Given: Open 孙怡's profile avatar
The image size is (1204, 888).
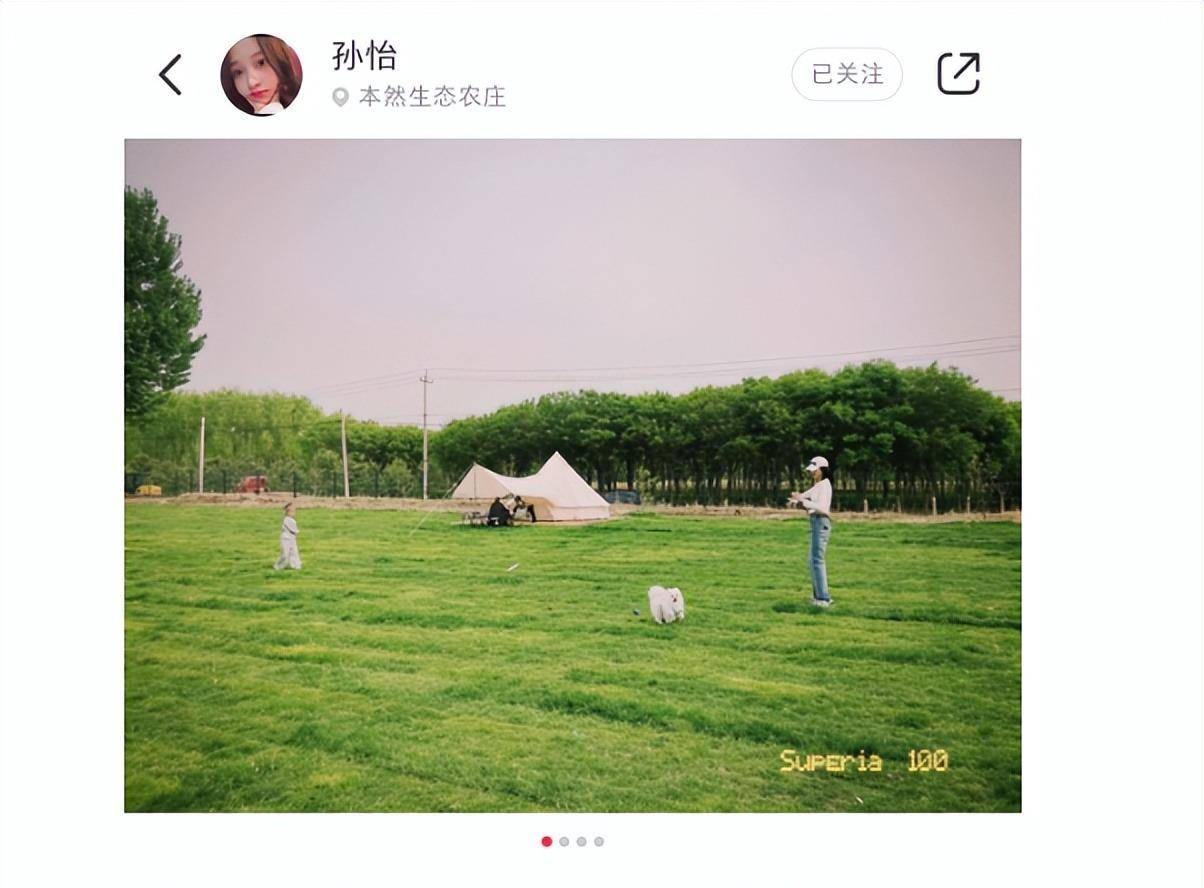Looking at the screenshot, I should (261, 75).
